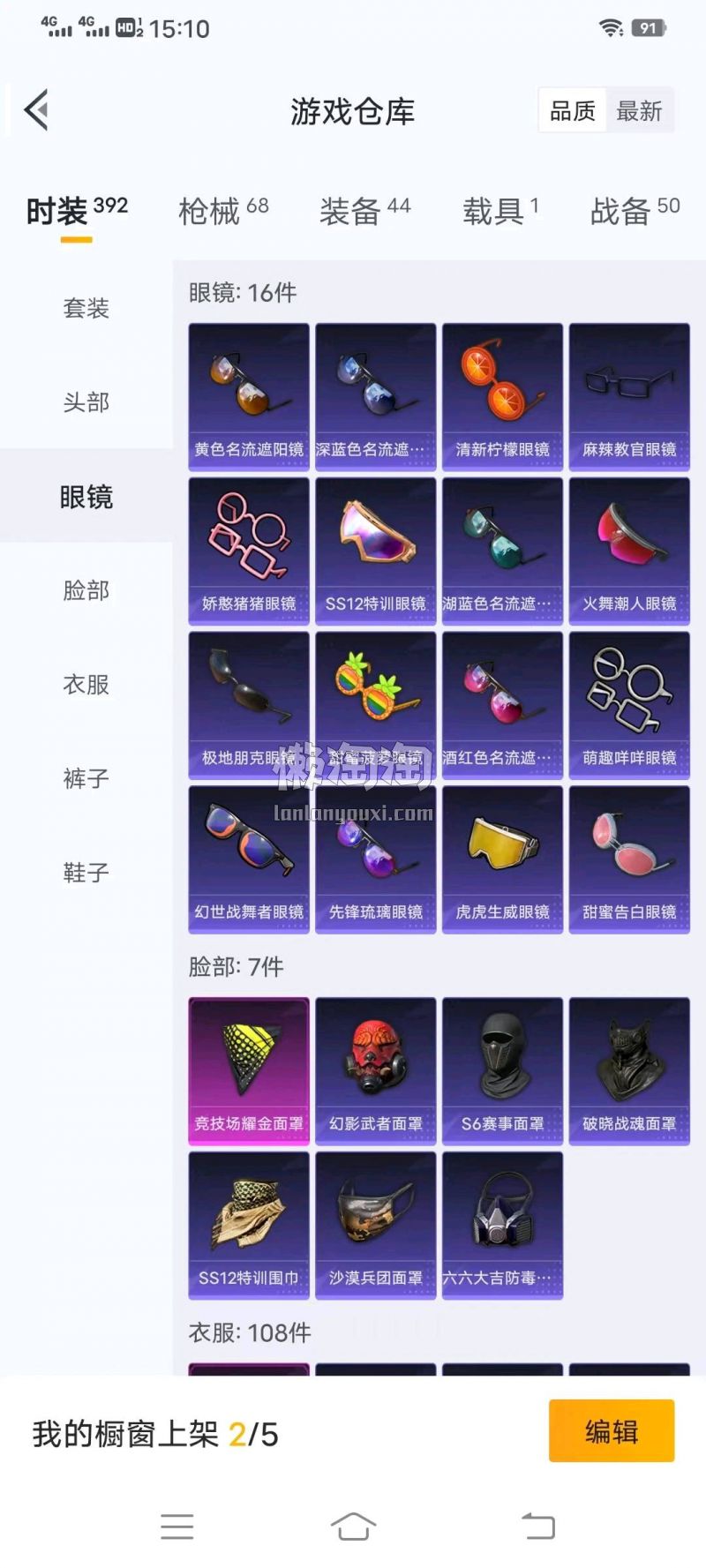Select the 鞋子 category
Image resolution: width=706 pixels, height=1568 pixels.
point(86,873)
